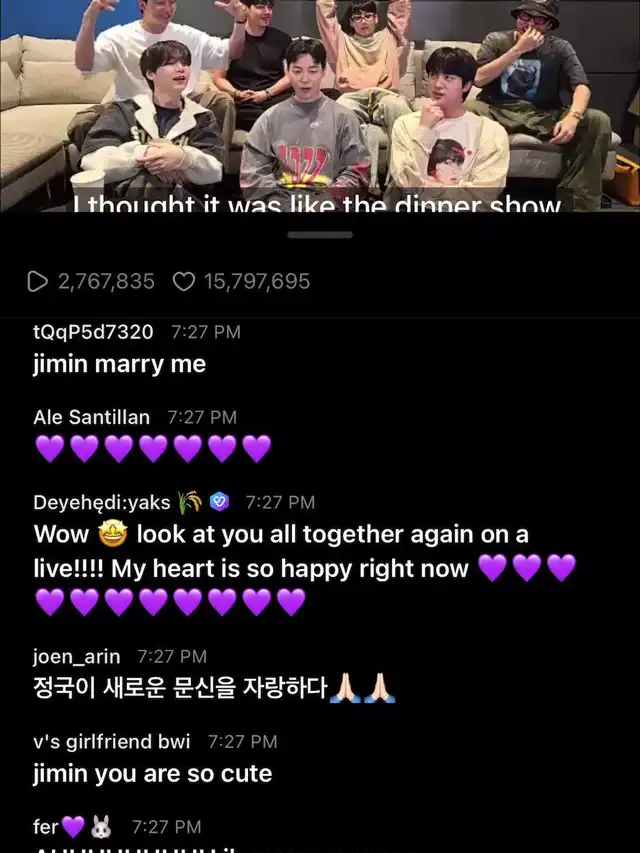Tap the chat panel's grabber handle
The height and width of the screenshot is (853, 640).
tap(320, 235)
